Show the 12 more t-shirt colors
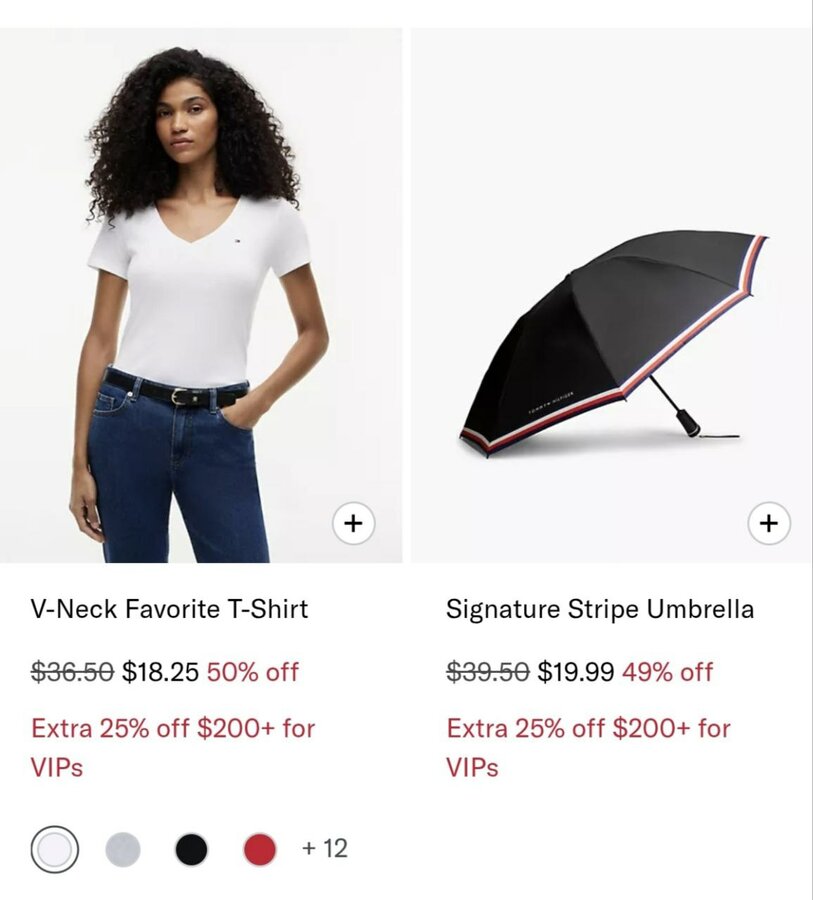 (324, 849)
